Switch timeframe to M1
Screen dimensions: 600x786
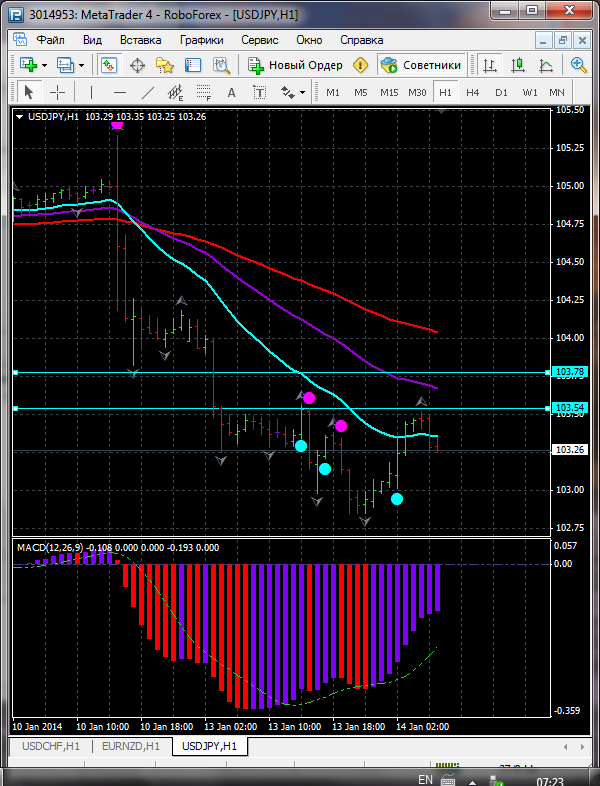(x=333, y=92)
